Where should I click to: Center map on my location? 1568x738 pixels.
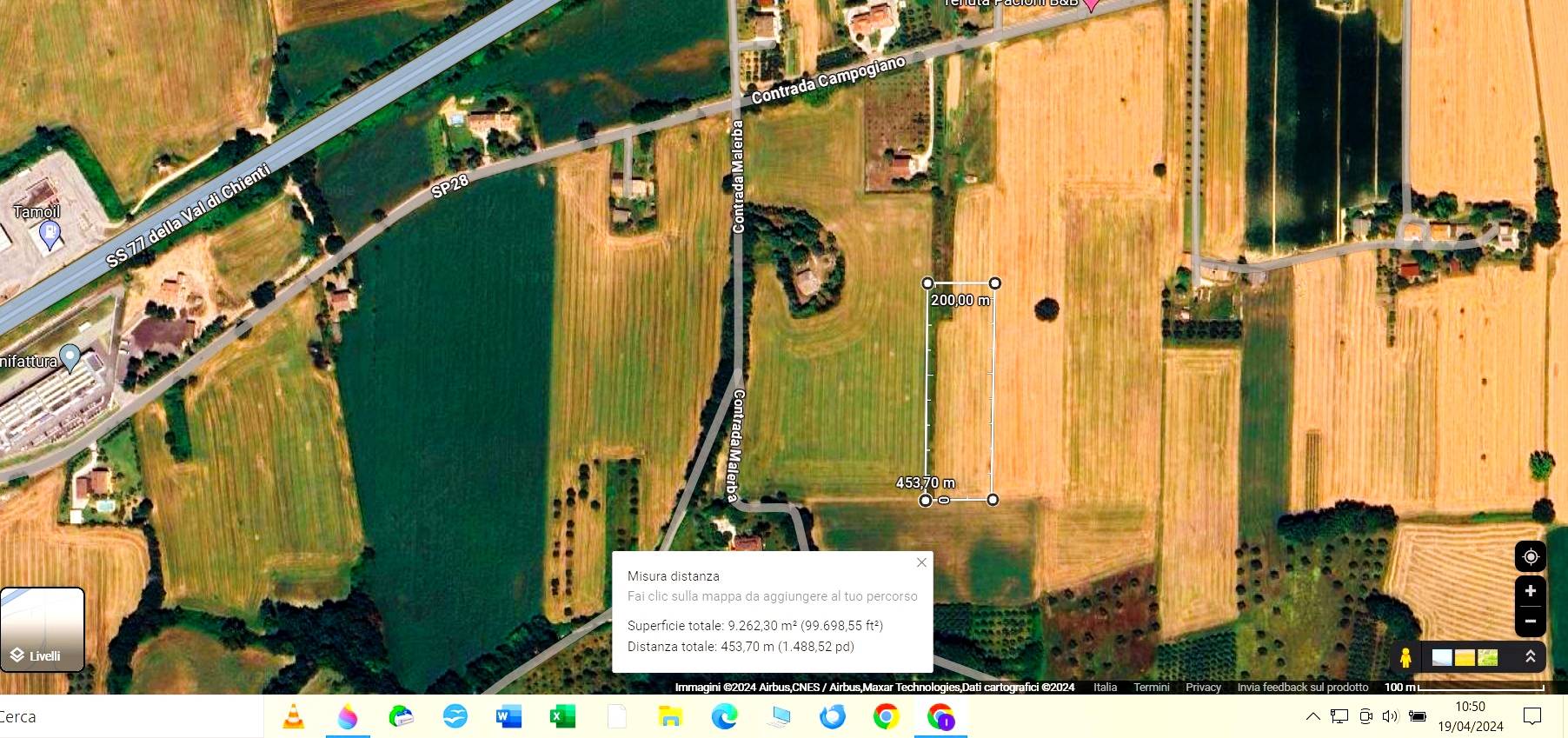click(1531, 556)
